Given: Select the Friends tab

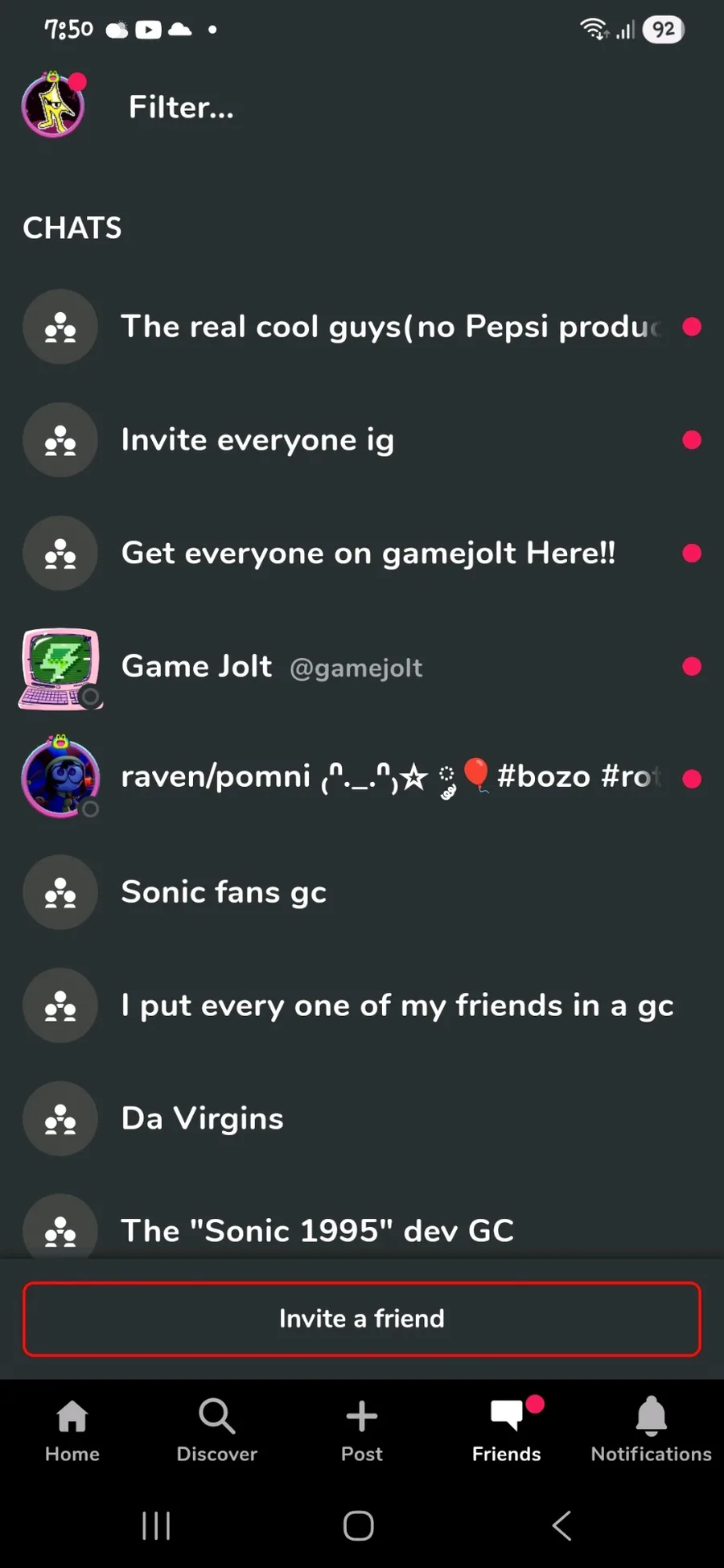Looking at the screenshot, I should [507, 1430].
